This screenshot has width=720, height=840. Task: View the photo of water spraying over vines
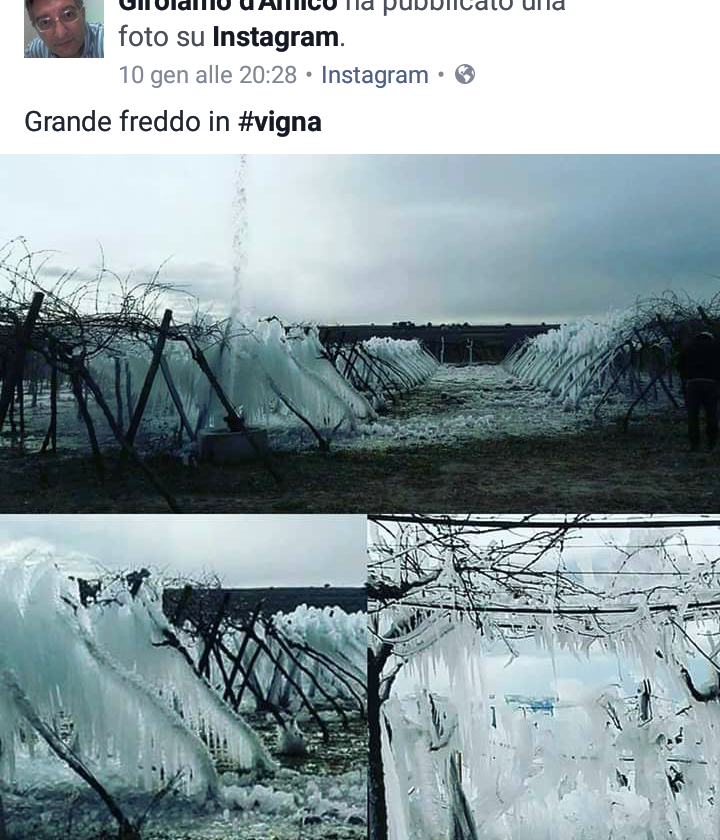(360, 330)
